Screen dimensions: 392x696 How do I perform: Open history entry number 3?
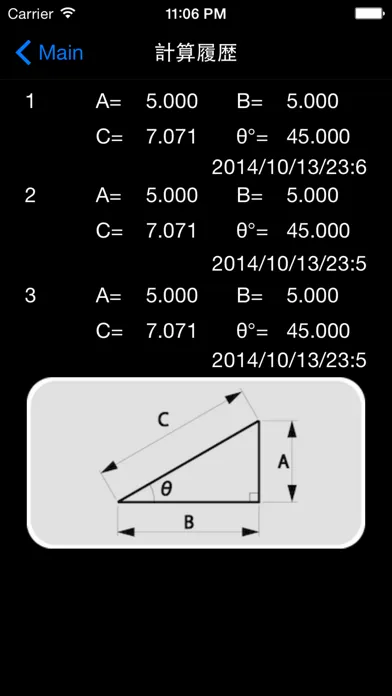196,327
